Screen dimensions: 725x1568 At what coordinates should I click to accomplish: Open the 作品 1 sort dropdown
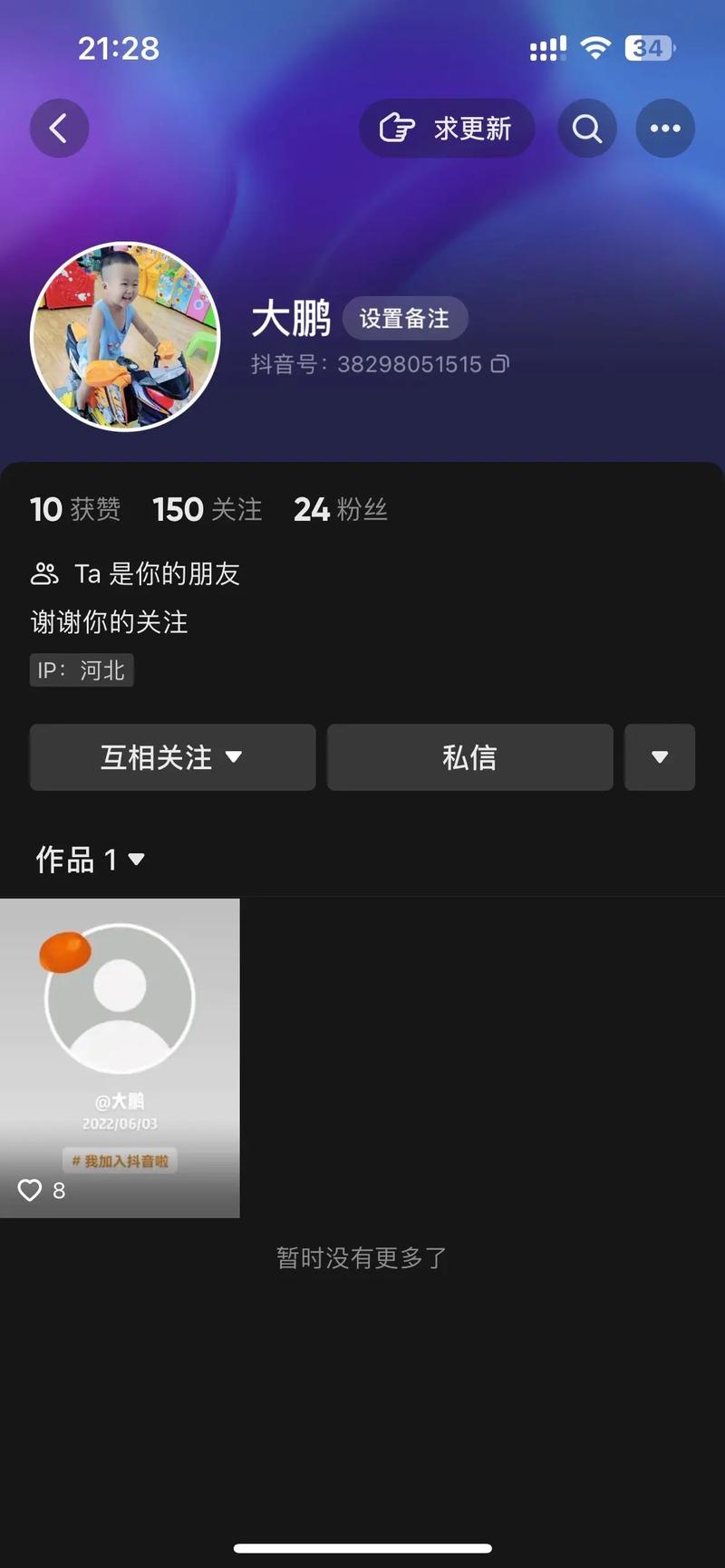[91, 859]
